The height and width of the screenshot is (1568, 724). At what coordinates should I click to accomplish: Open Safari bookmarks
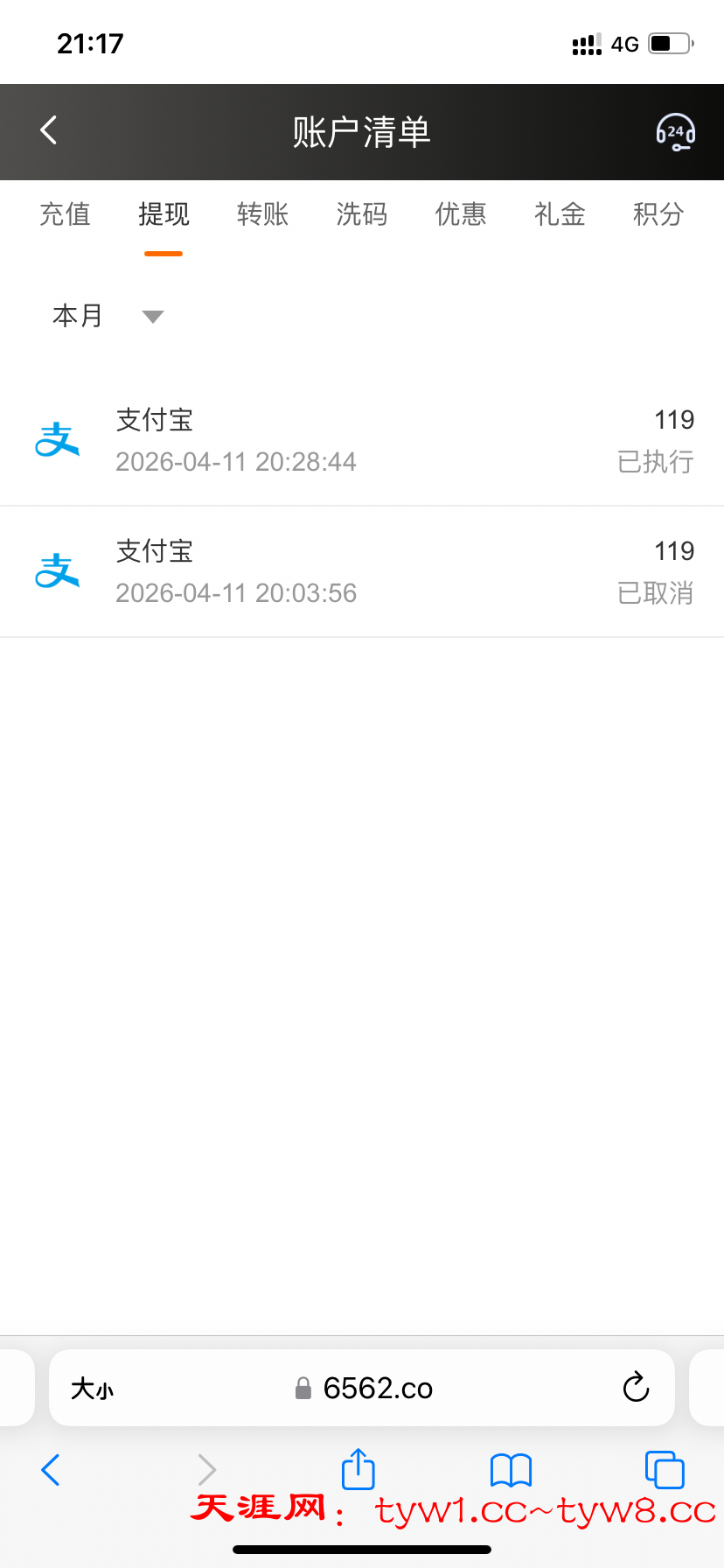pyautogui.click(x=512, y=1470)
